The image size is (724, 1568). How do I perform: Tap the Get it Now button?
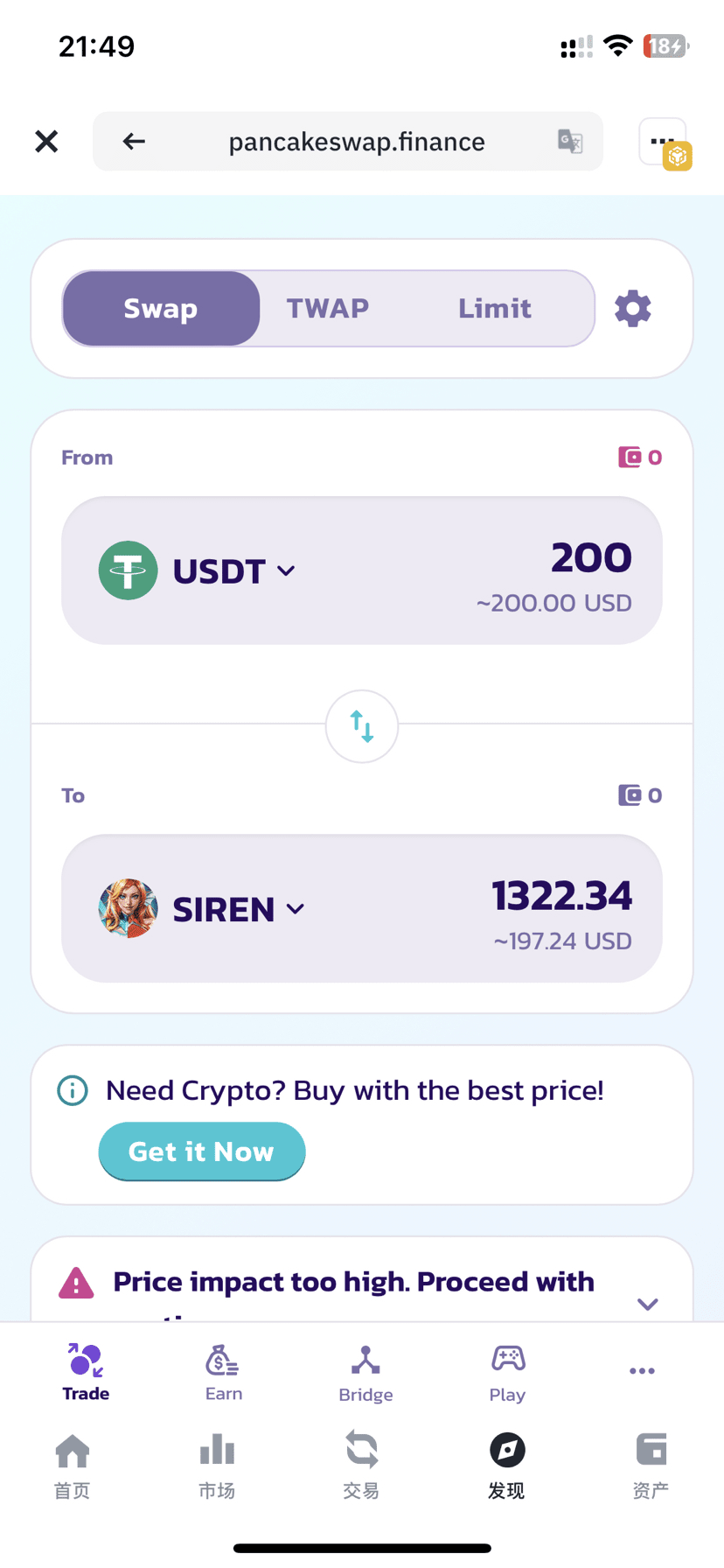tap(202, 1151)
